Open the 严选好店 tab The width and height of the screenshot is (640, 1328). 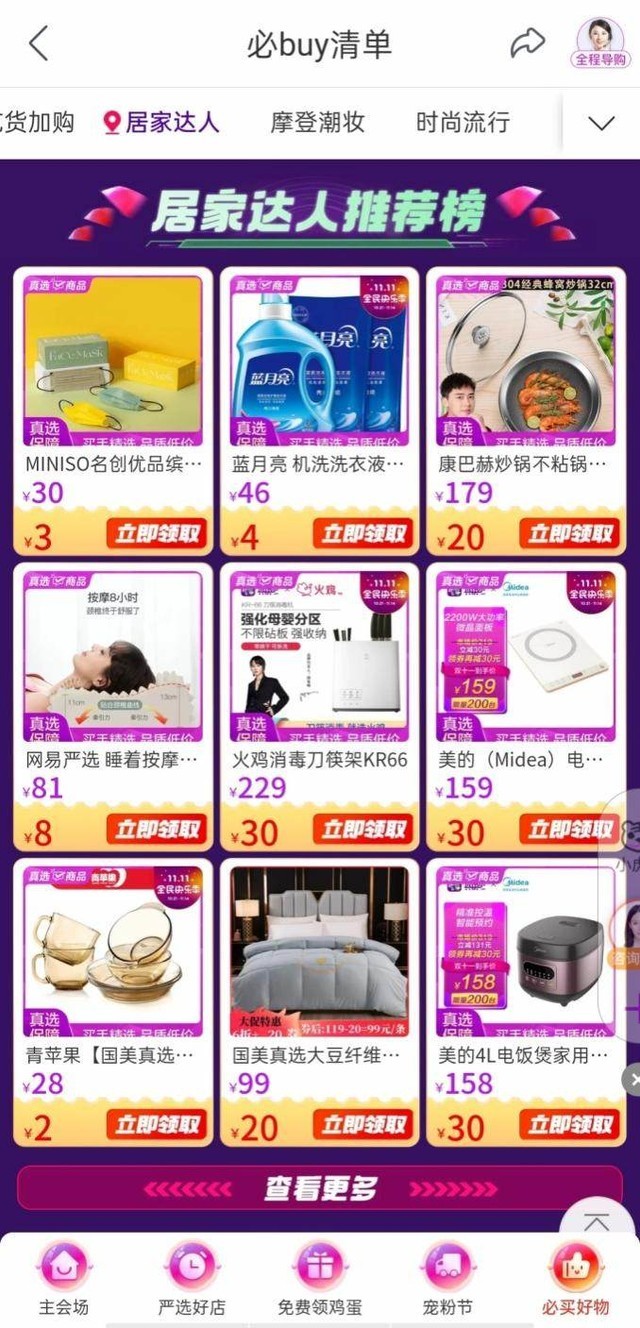pyautogui.click(x=192, y=1281)
